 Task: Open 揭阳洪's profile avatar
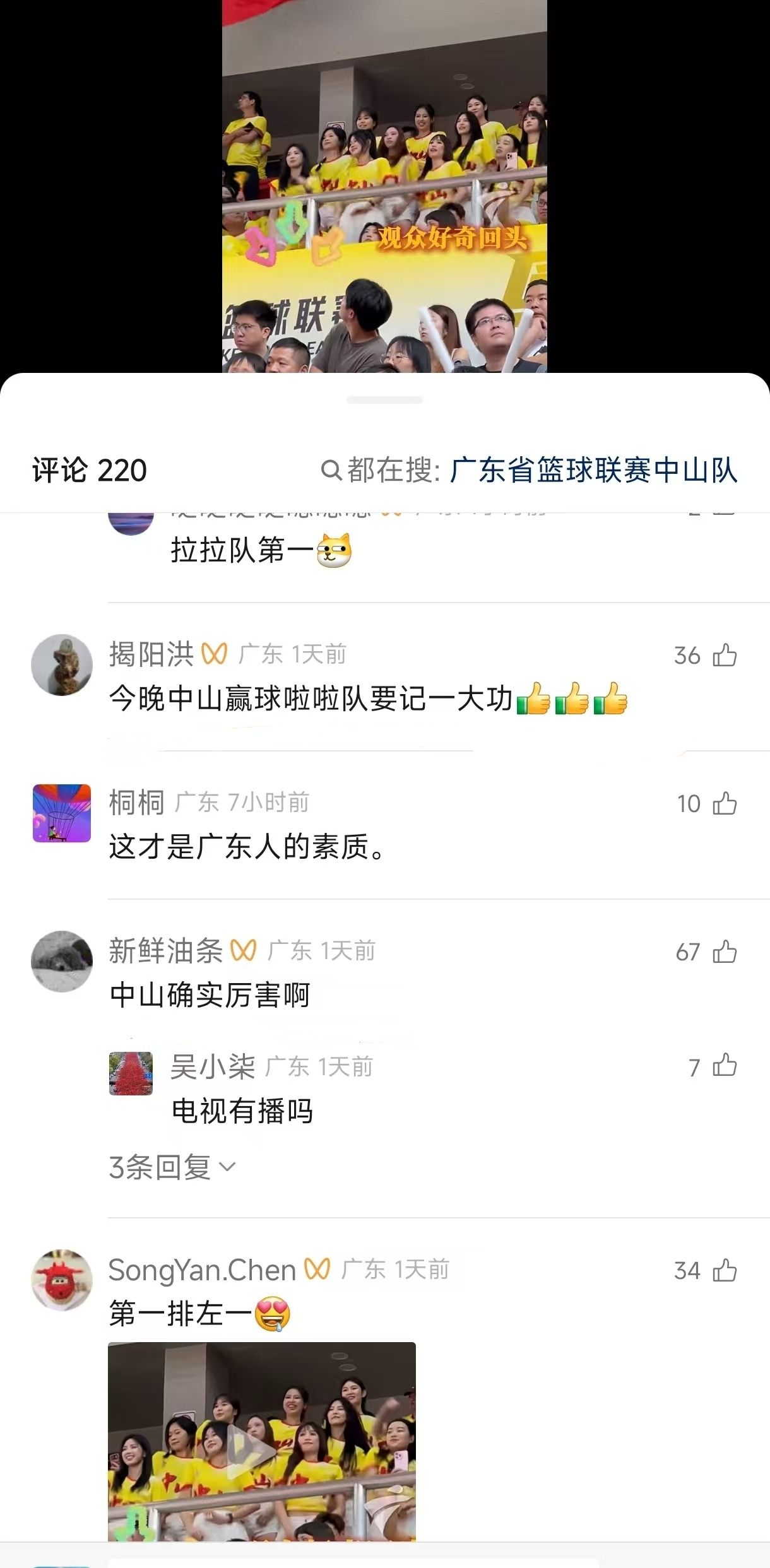[62, 665]
